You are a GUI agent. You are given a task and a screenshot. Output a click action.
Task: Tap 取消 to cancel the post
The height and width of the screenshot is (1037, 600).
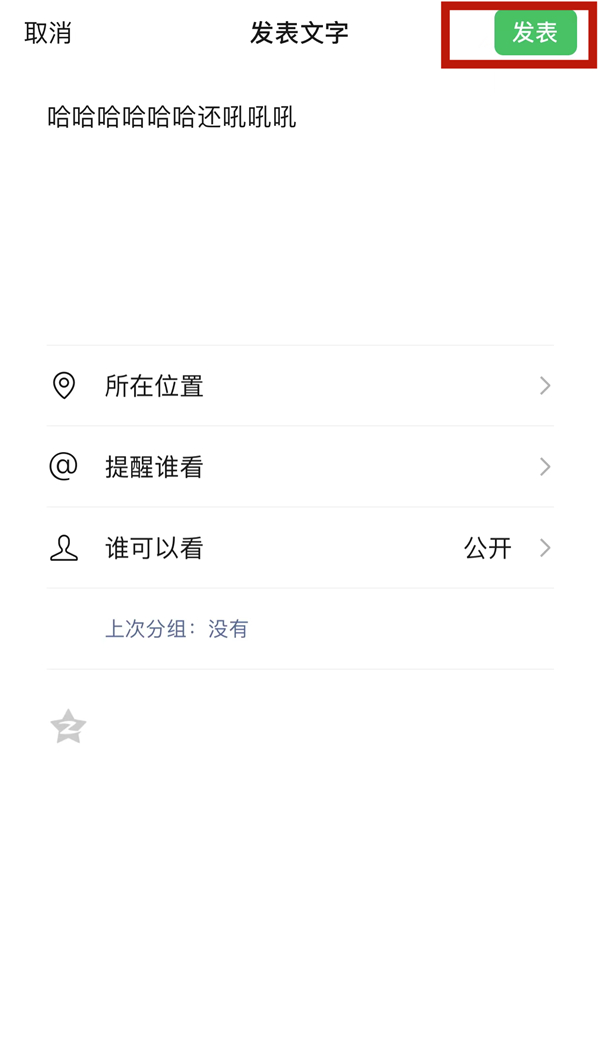(48, 33)
